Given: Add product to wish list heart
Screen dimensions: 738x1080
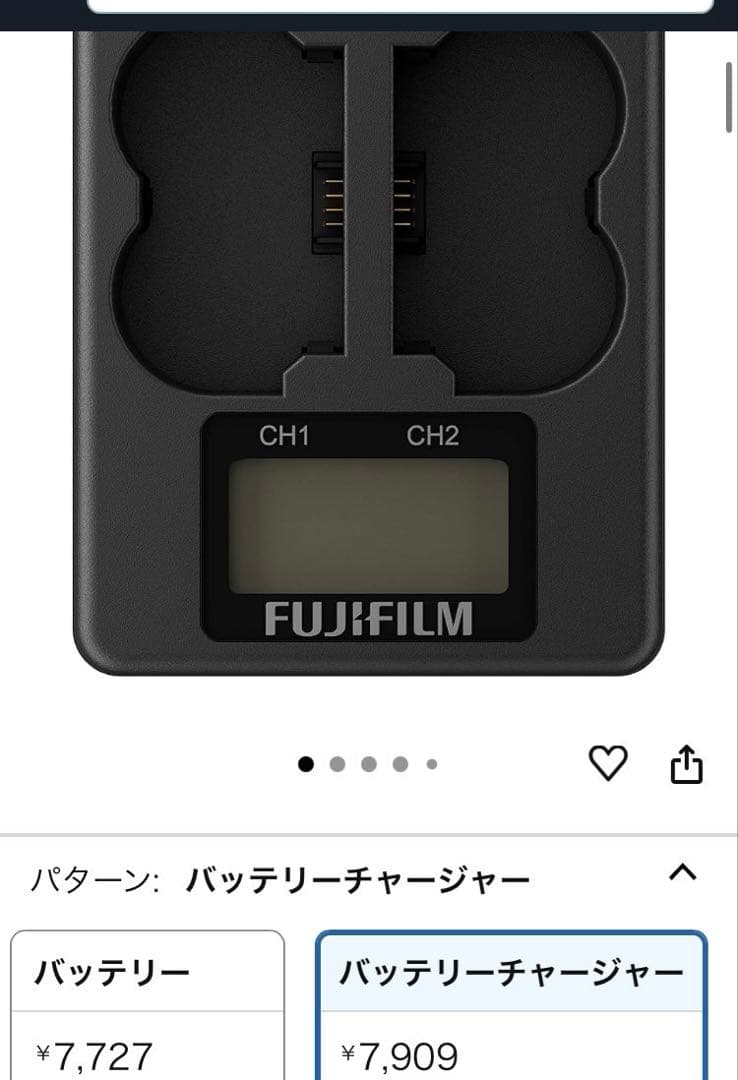Looking at the screenshot, I should (607, 764).
